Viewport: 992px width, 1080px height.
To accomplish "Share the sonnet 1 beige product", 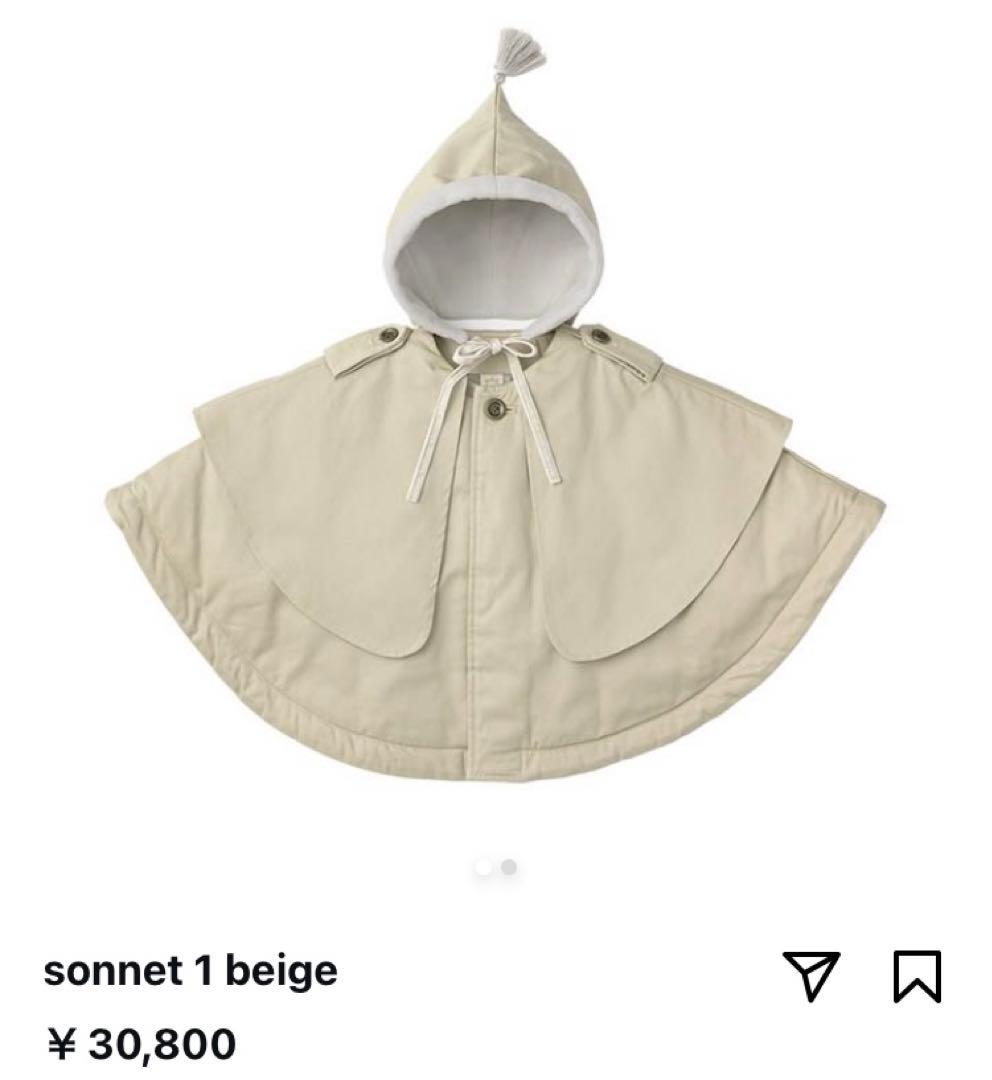I will pos(811,975).
